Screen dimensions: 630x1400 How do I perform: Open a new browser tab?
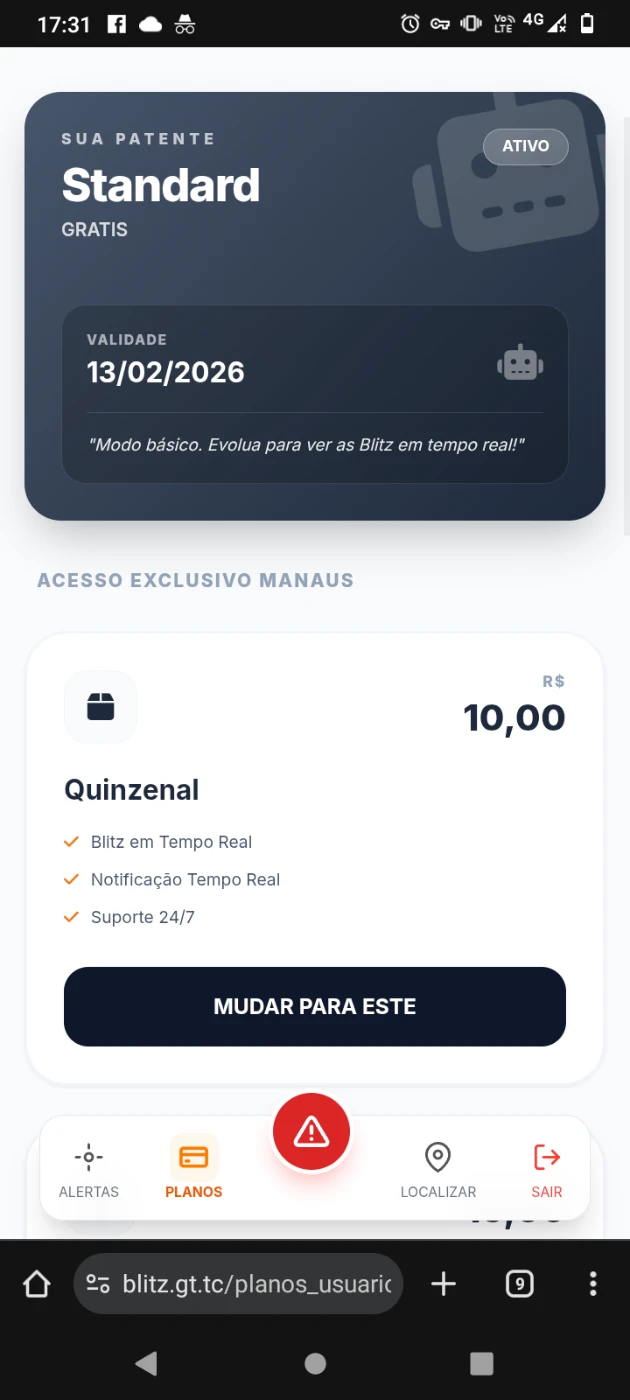[x=443, y=1284]
